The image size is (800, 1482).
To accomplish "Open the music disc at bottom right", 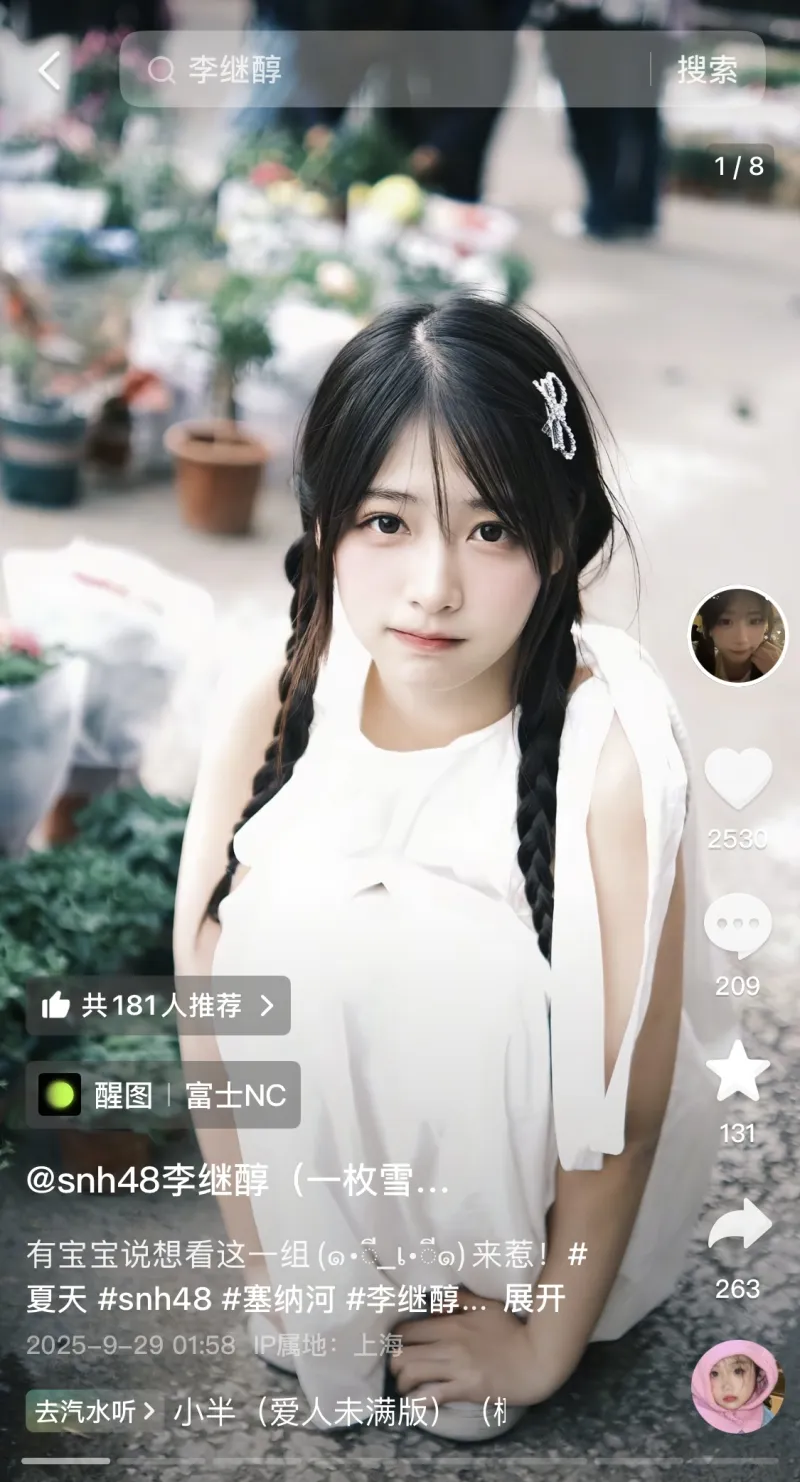I will point(737,1386).
